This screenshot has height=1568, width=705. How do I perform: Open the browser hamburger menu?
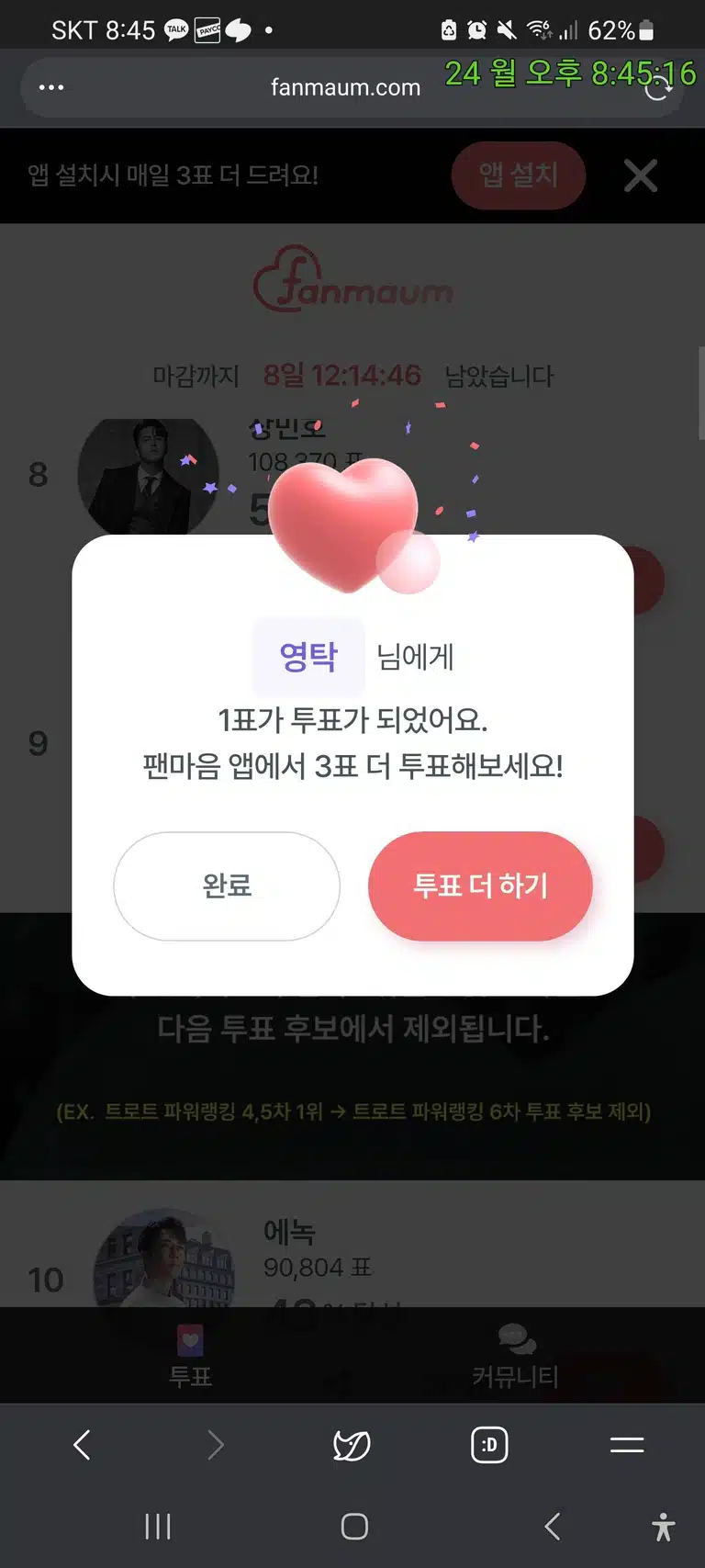627,1445
